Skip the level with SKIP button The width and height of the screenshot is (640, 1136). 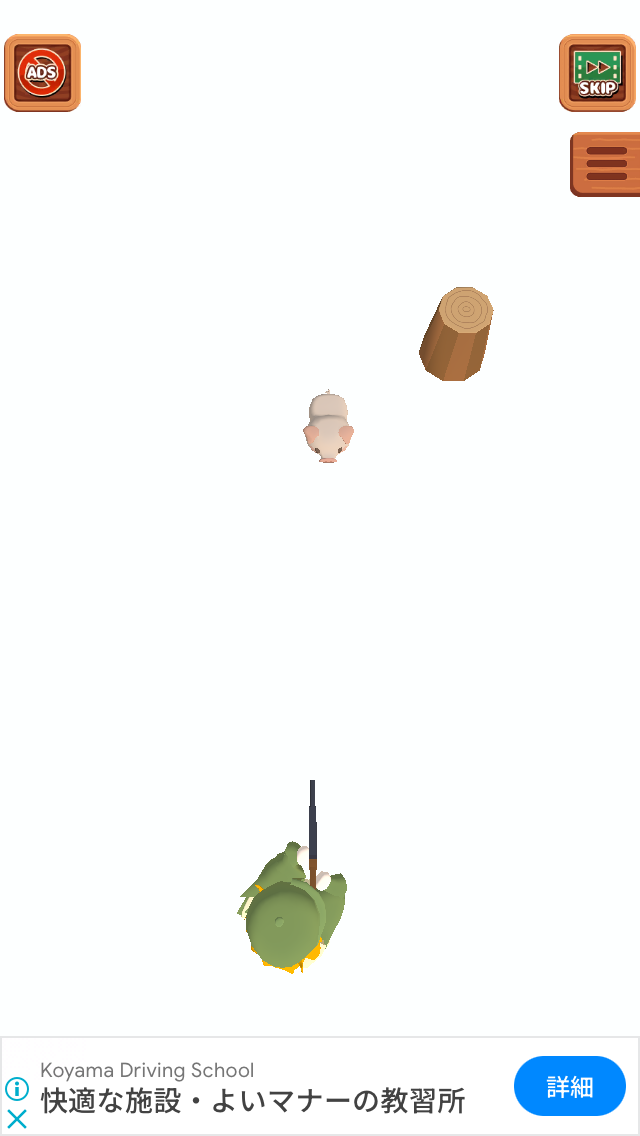597,73
